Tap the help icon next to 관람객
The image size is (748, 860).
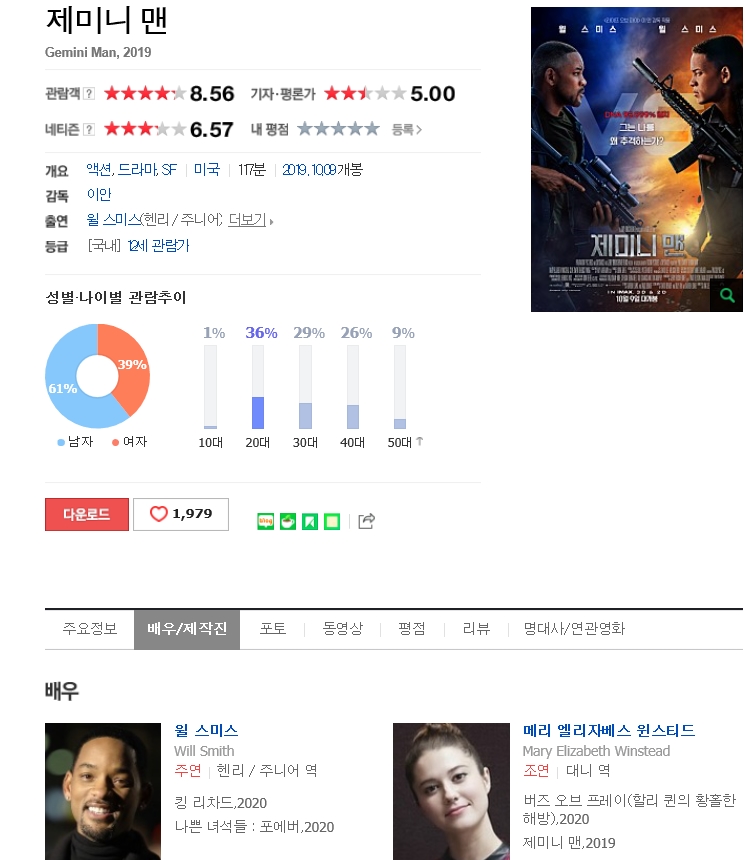pyautogui.click(x=89, y=94)
